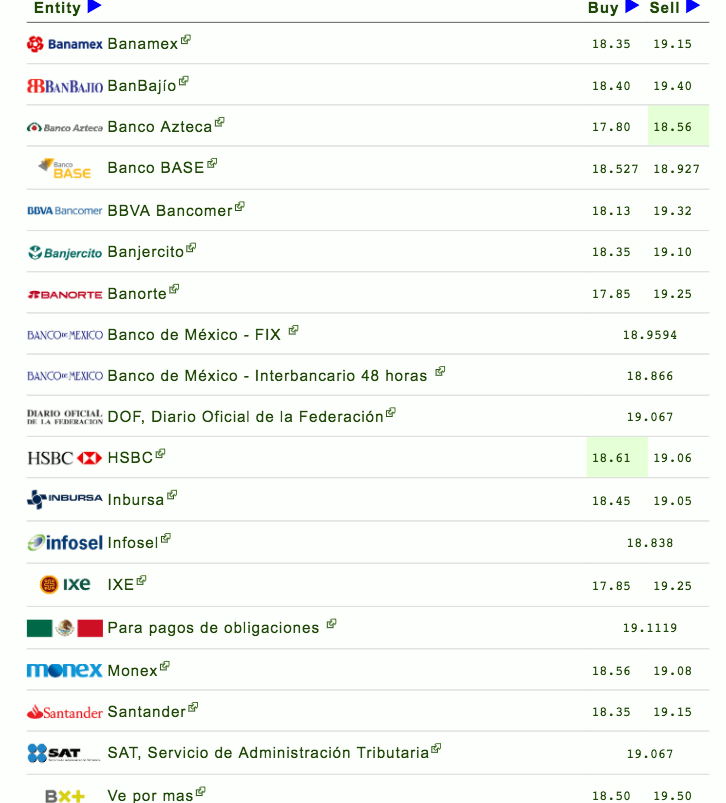726x803 pixels.
Task: Go to the Infosel link
Action: 132,543
